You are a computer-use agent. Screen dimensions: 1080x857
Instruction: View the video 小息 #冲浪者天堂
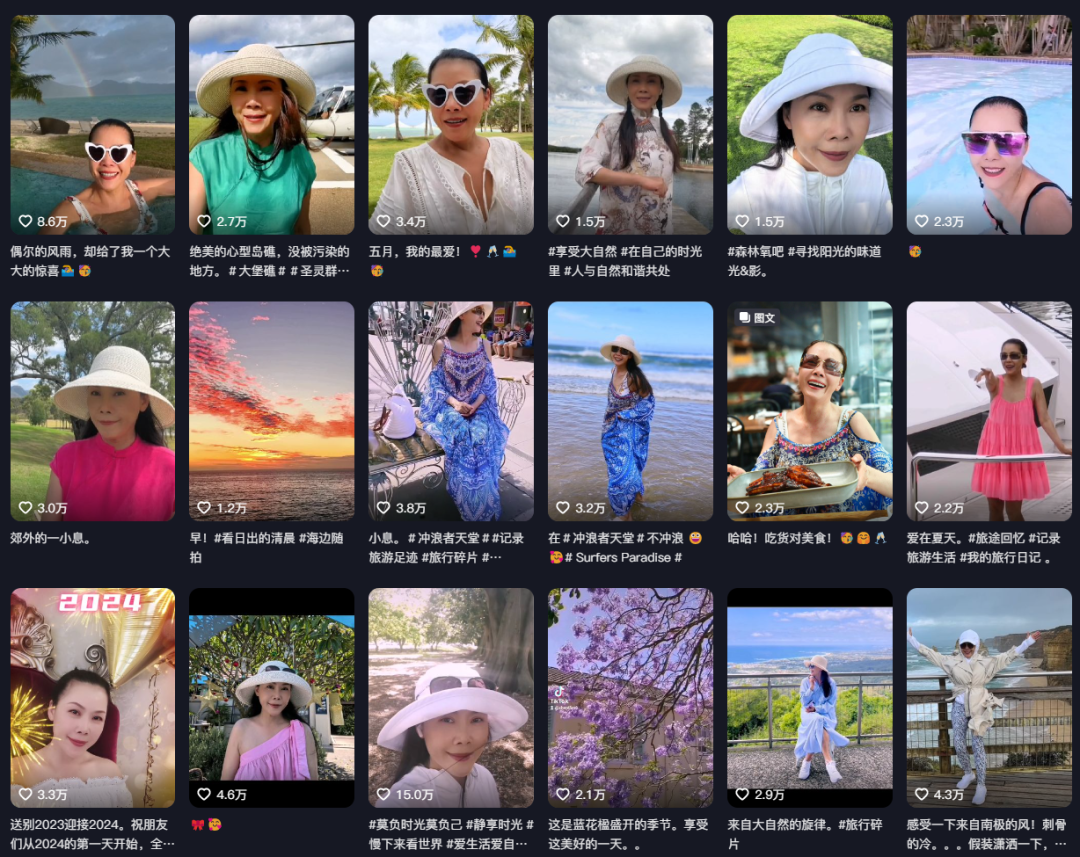(x=450, y=411)
